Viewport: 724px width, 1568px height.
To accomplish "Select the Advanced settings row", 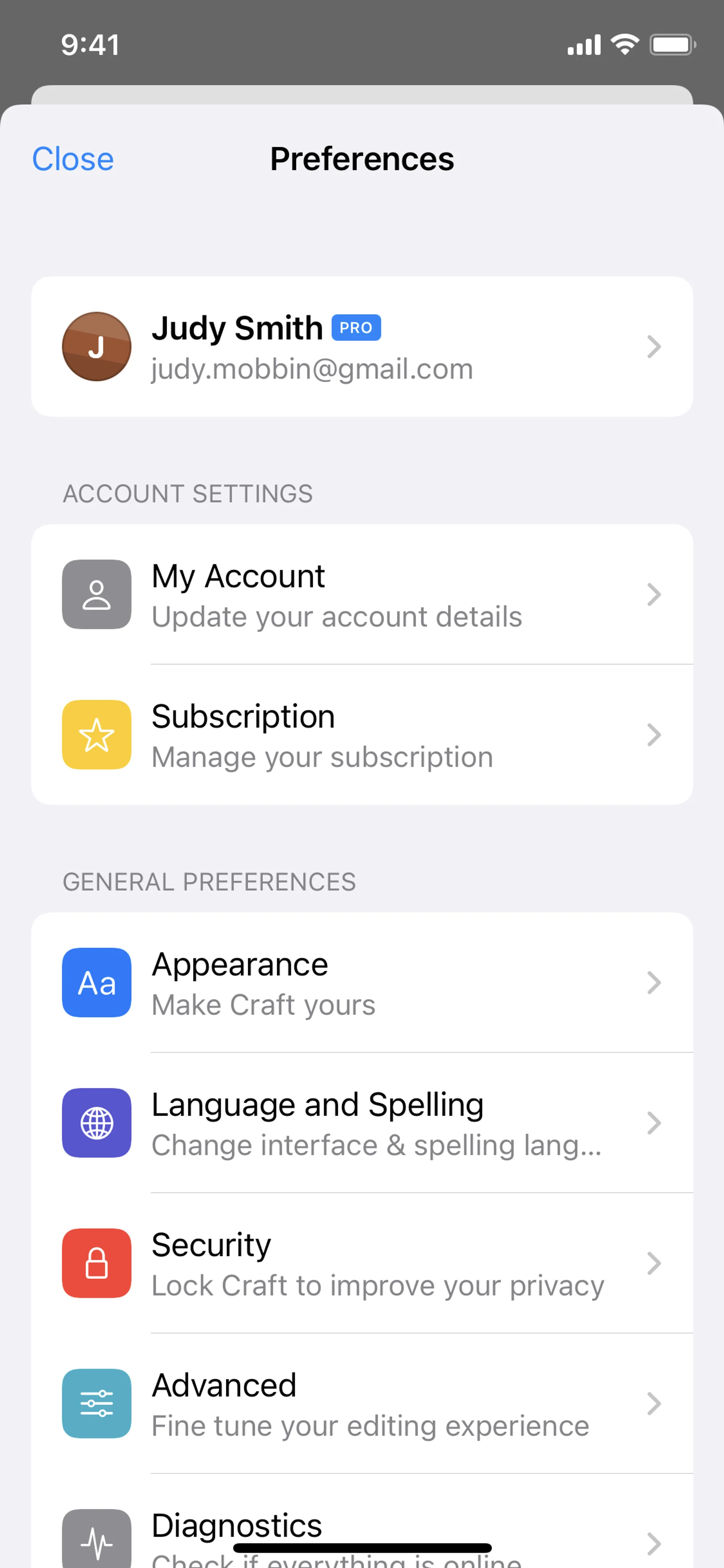I will click(x=361, y=1404).
